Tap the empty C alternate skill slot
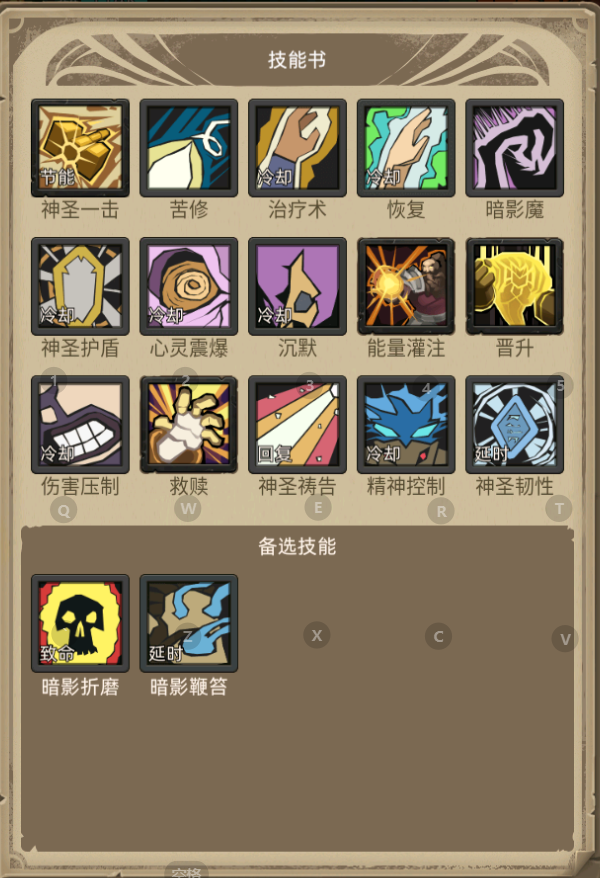Viewport: 600px width, 878px height. [438, 636]
